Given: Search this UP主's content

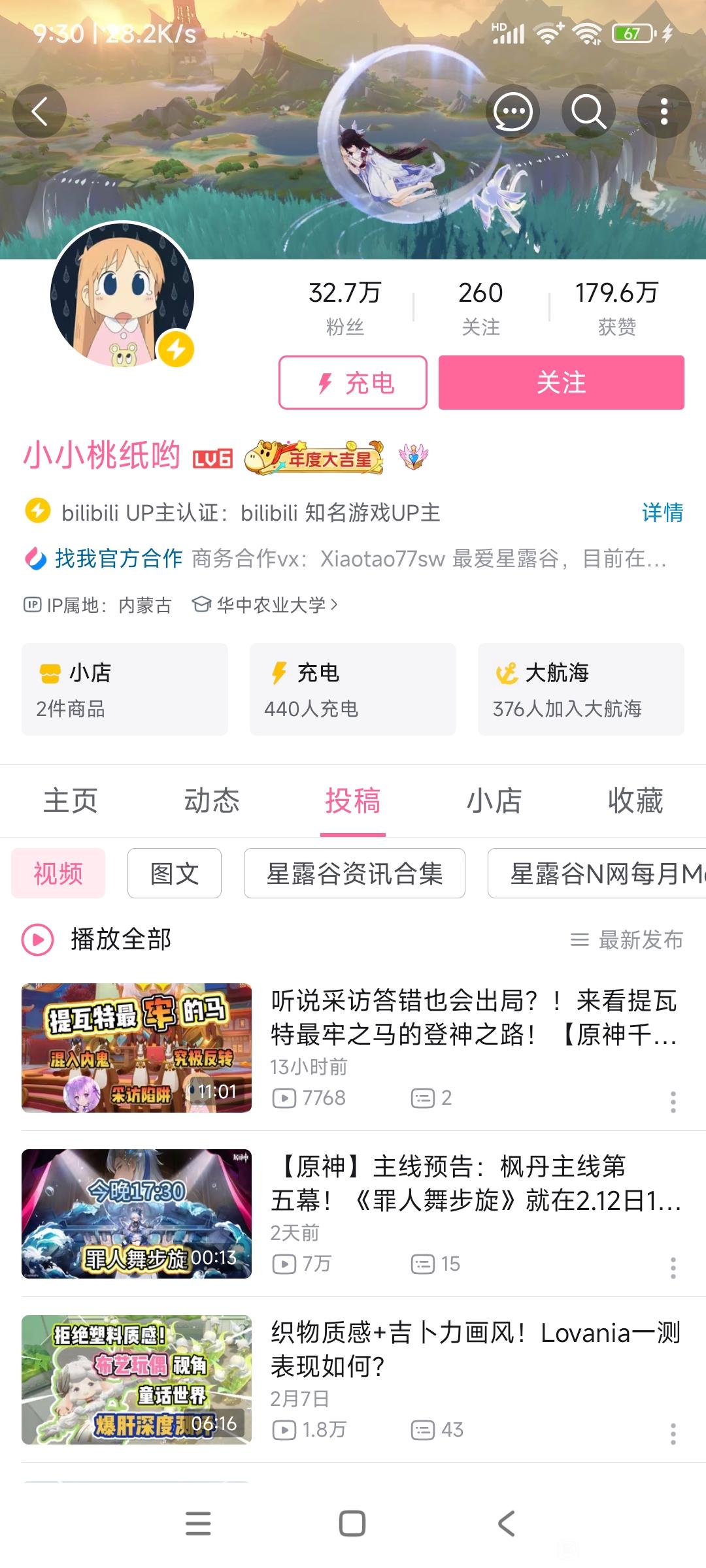Looking at the screenshot, I should point(588,112).
